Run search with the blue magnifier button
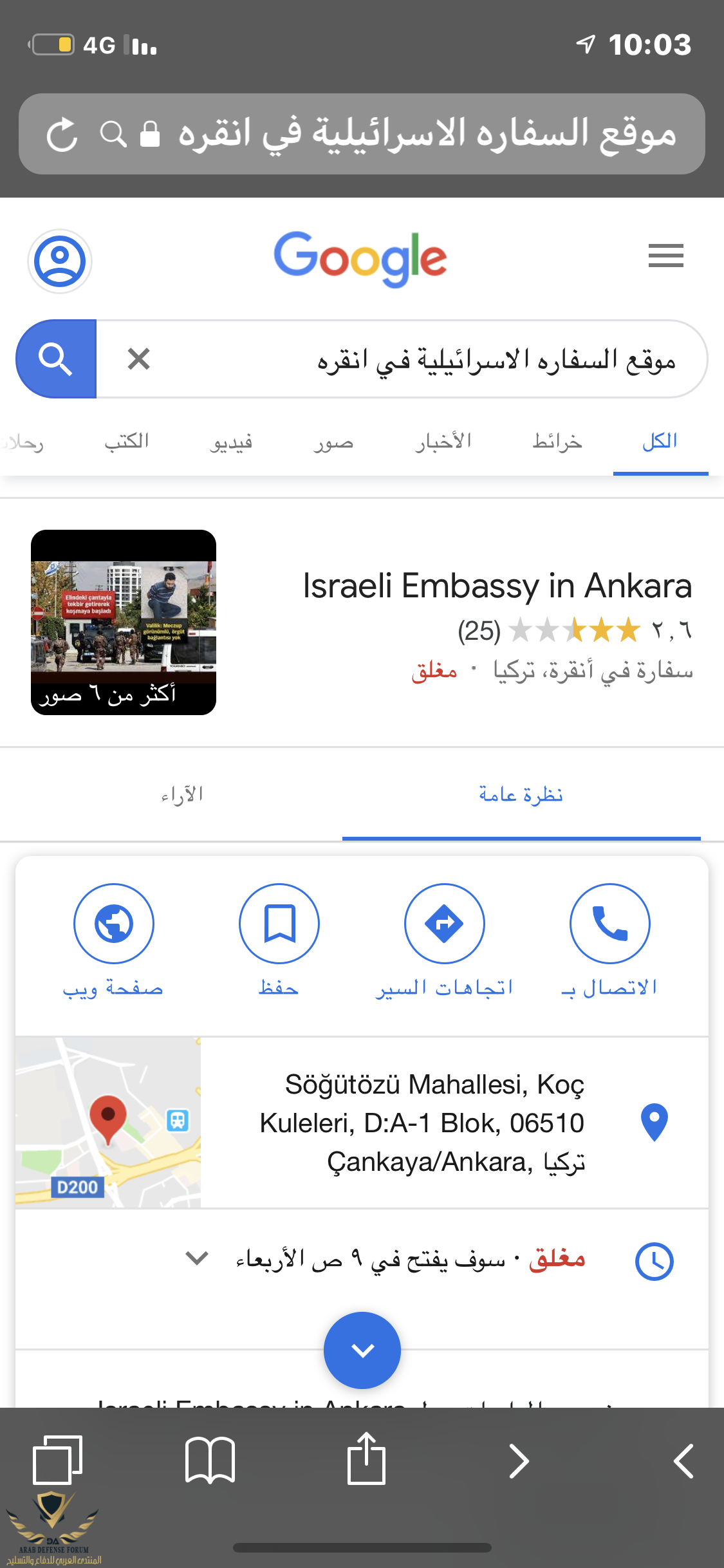The image size is (724, 1568). 56,359
